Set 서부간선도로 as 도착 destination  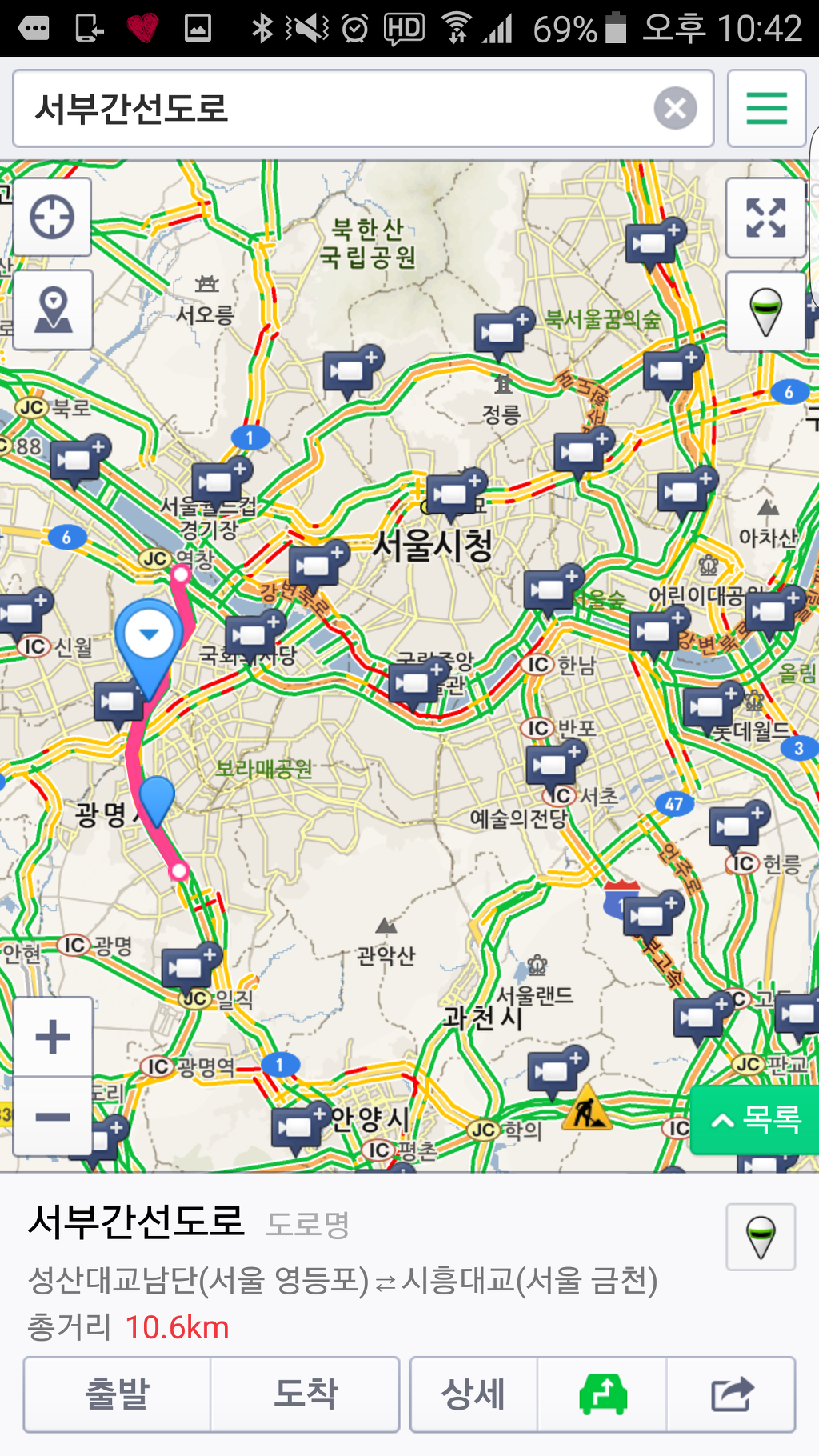point(306,1394)
